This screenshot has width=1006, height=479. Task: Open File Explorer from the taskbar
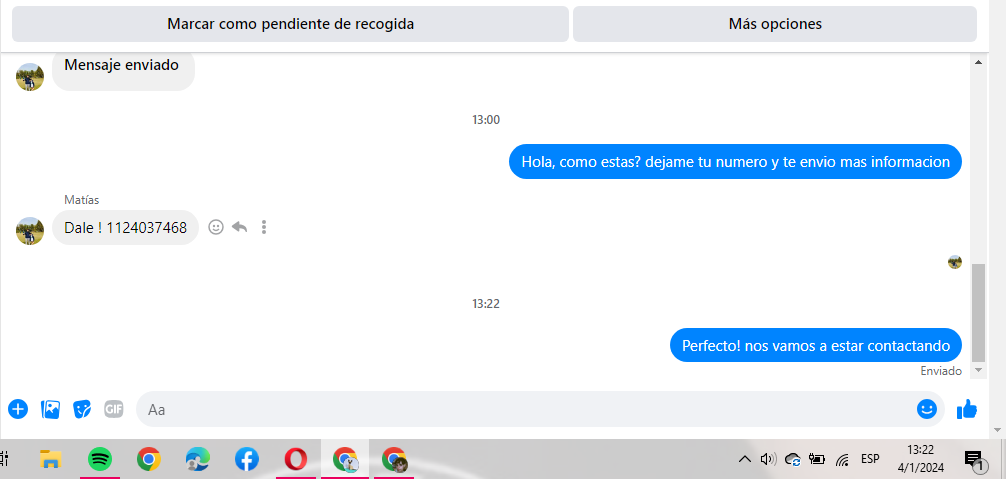(50, 459)
